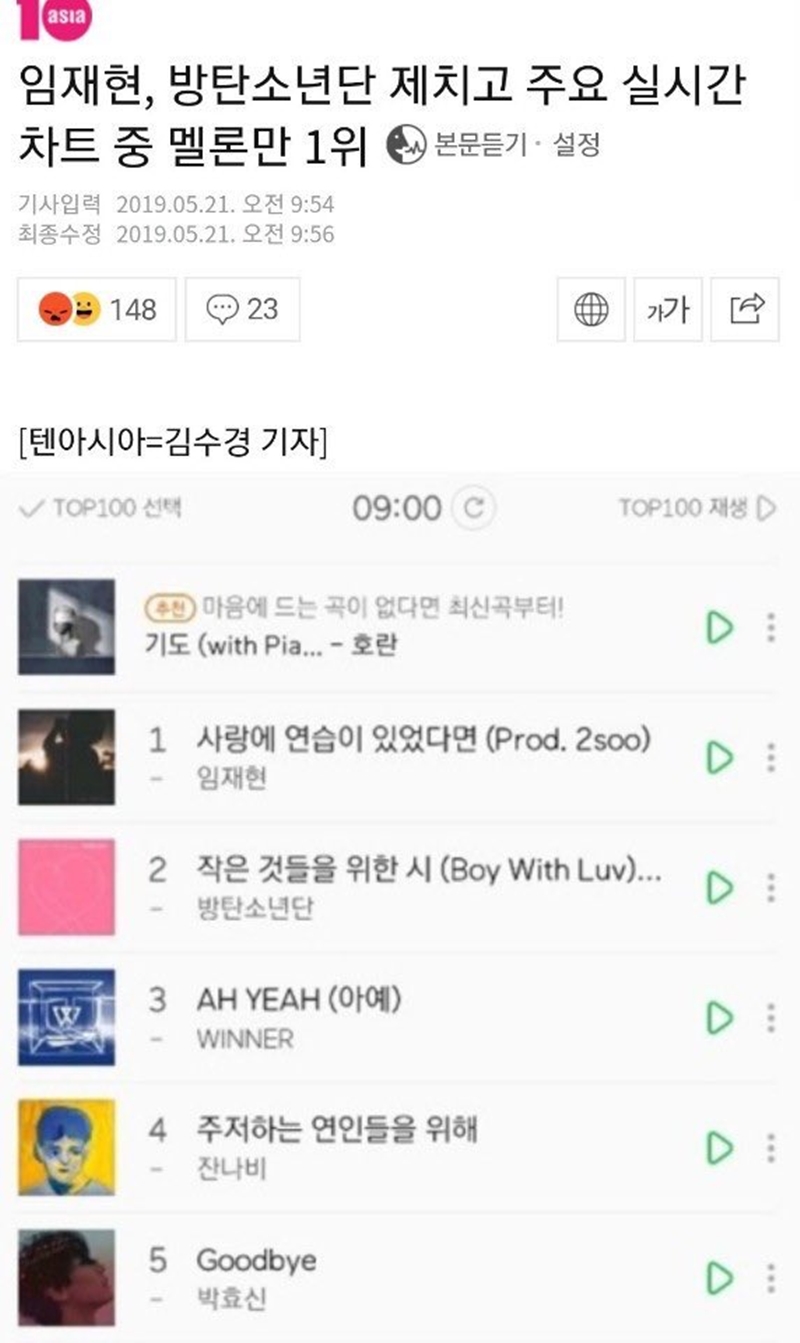This screenshot has width=800, height=1343.
Task: Change font size with the 가가 button
Action: (668, 310)
